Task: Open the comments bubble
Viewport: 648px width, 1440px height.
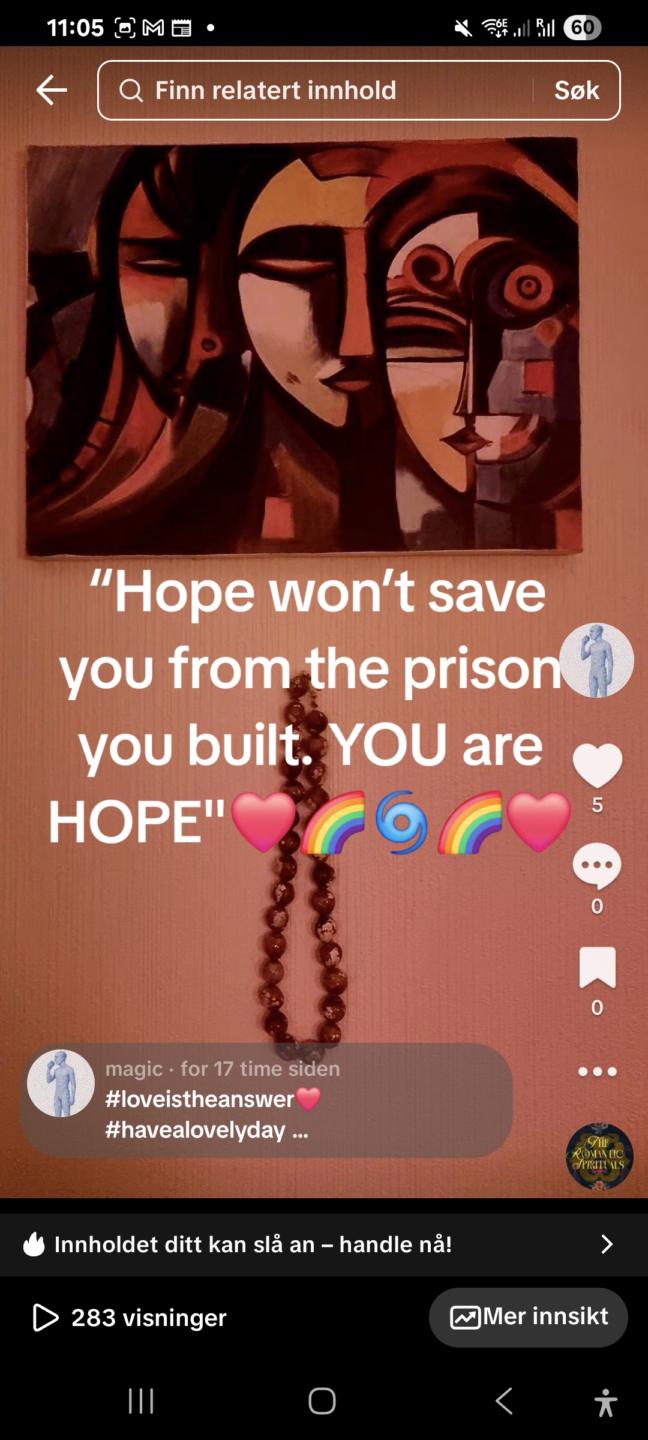Action: 597,867
